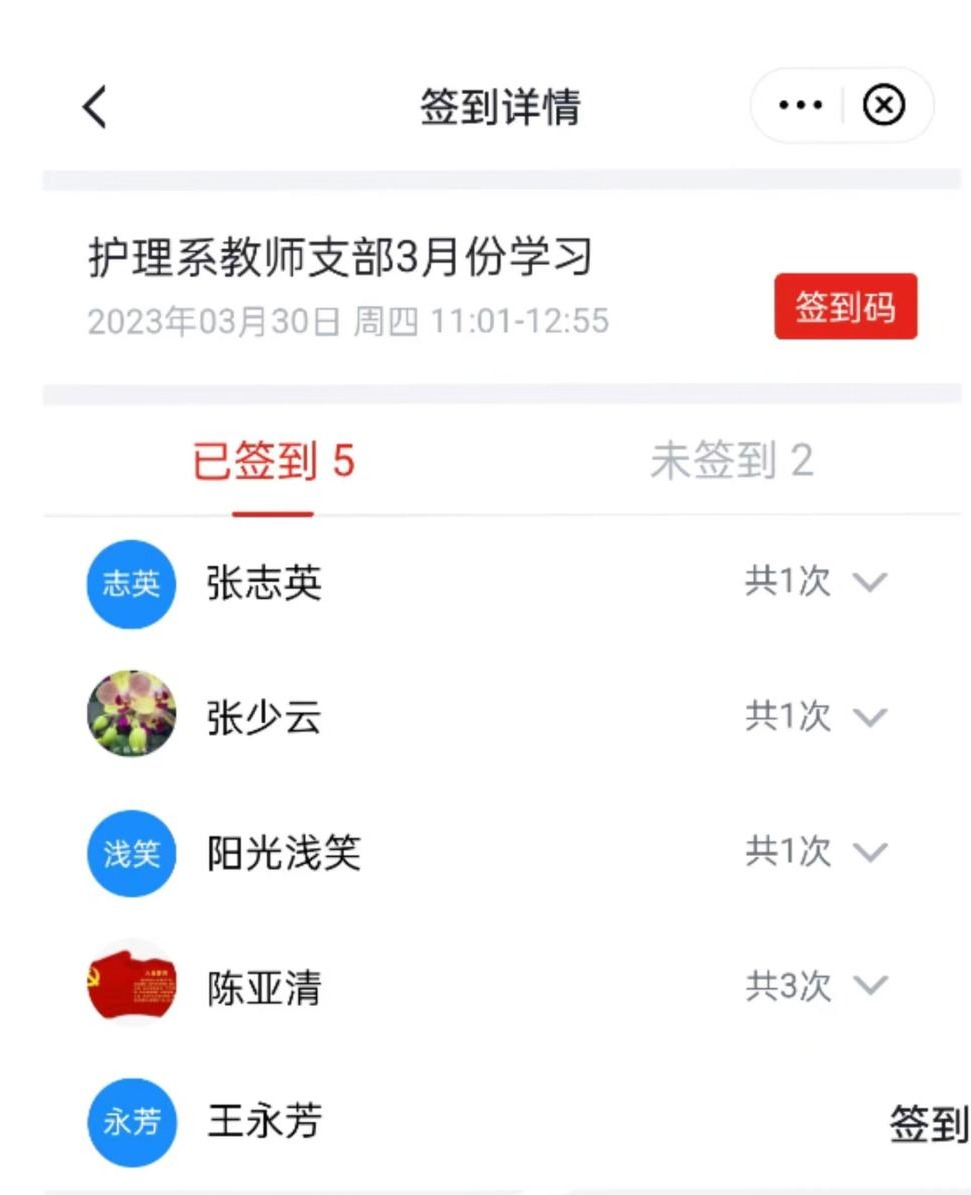Tap the 签到 button at bottom right
Image resolution: width=971 pixels, height=1195 pixels.
coord(928,1124)
